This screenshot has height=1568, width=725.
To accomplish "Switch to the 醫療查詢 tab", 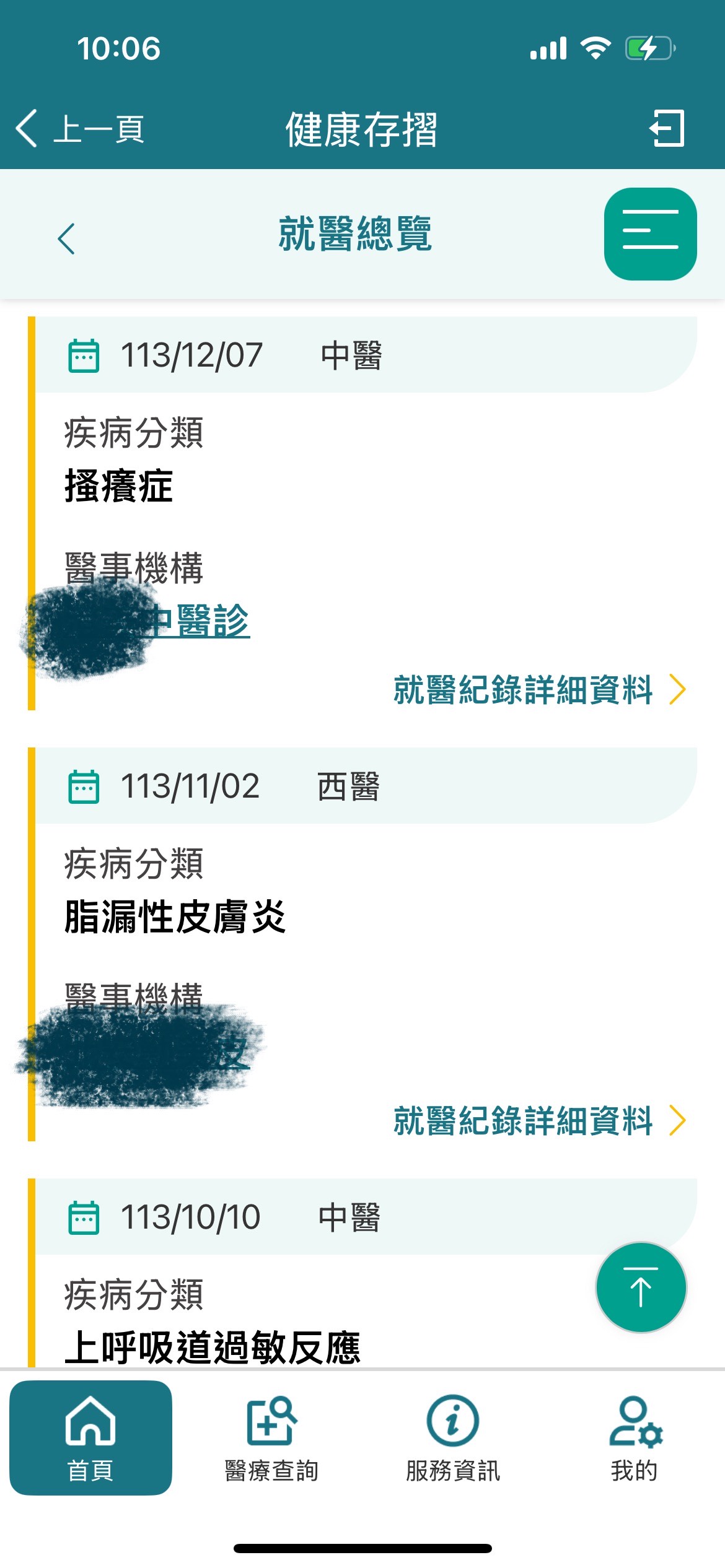I will click(x=271, y=1438).
